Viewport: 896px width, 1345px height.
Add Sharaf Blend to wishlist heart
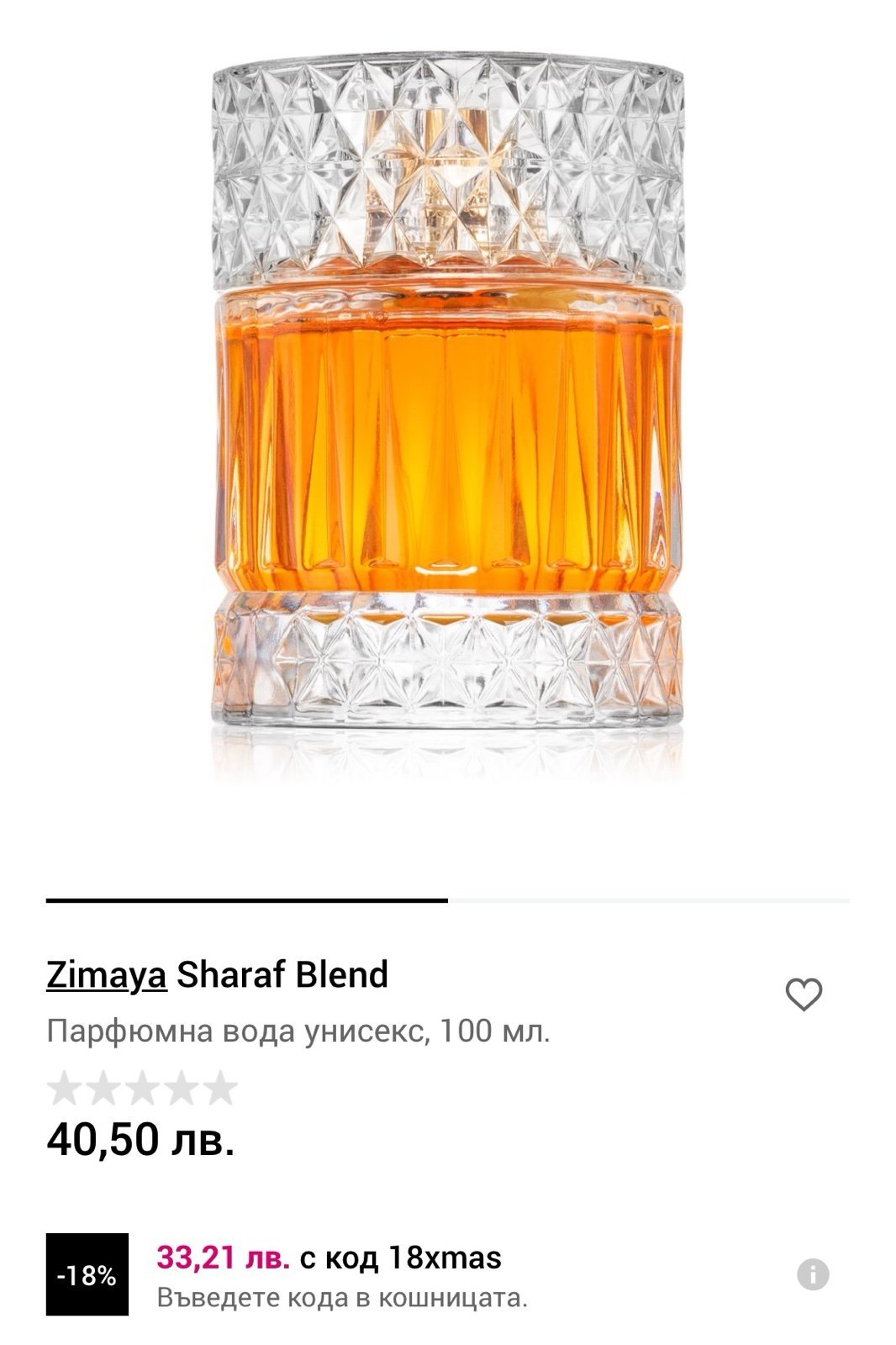pos(803,994)
